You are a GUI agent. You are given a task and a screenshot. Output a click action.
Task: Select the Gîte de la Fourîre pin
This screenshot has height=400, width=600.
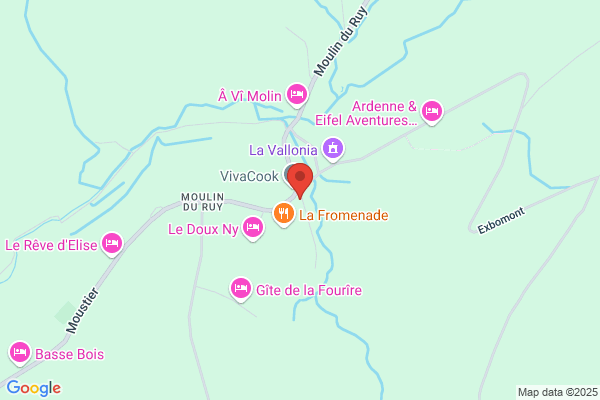coord(241,289)
